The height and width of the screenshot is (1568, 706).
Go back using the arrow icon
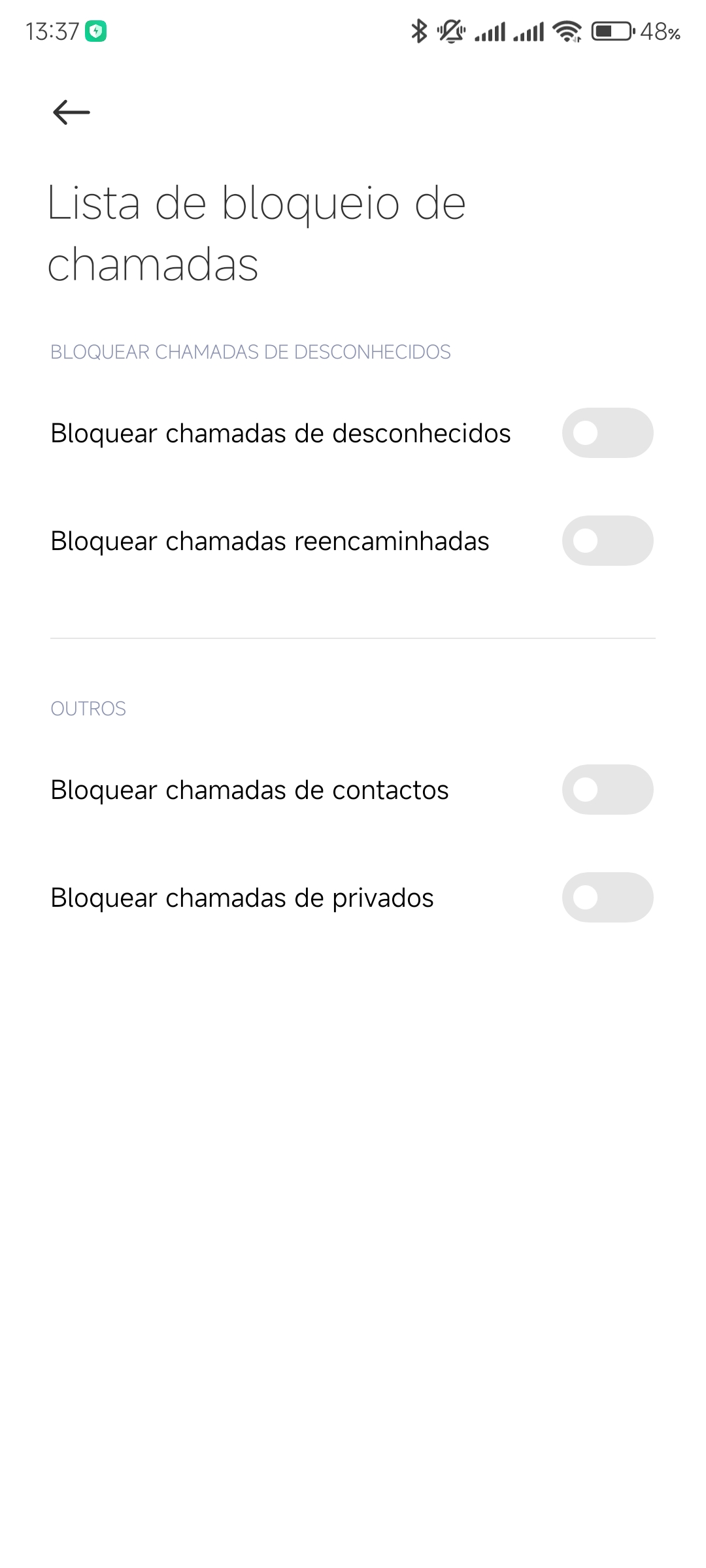71,112
